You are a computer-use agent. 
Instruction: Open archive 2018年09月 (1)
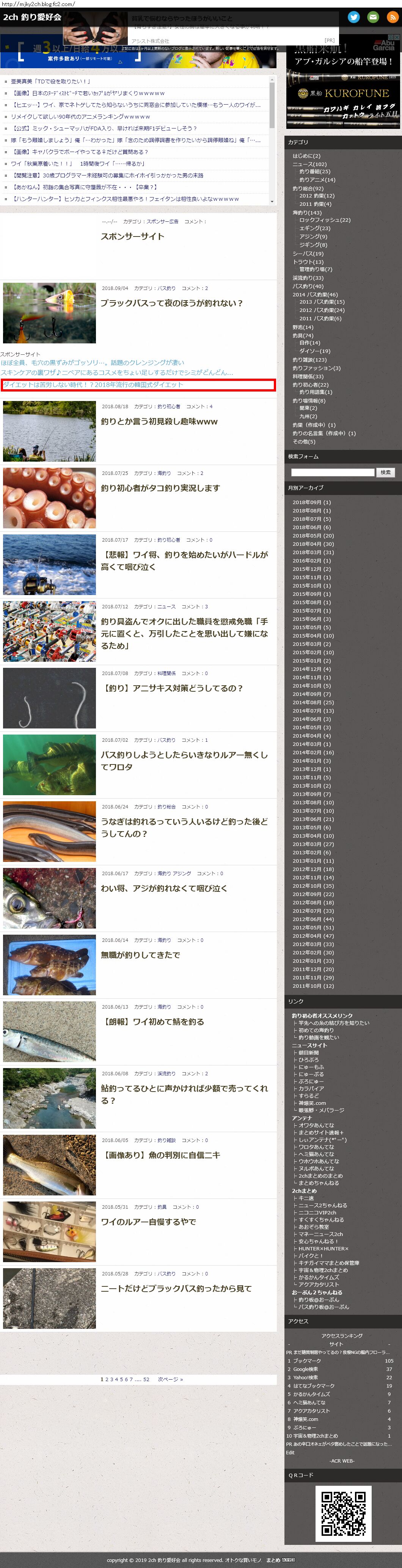click(x=311, y=502)
